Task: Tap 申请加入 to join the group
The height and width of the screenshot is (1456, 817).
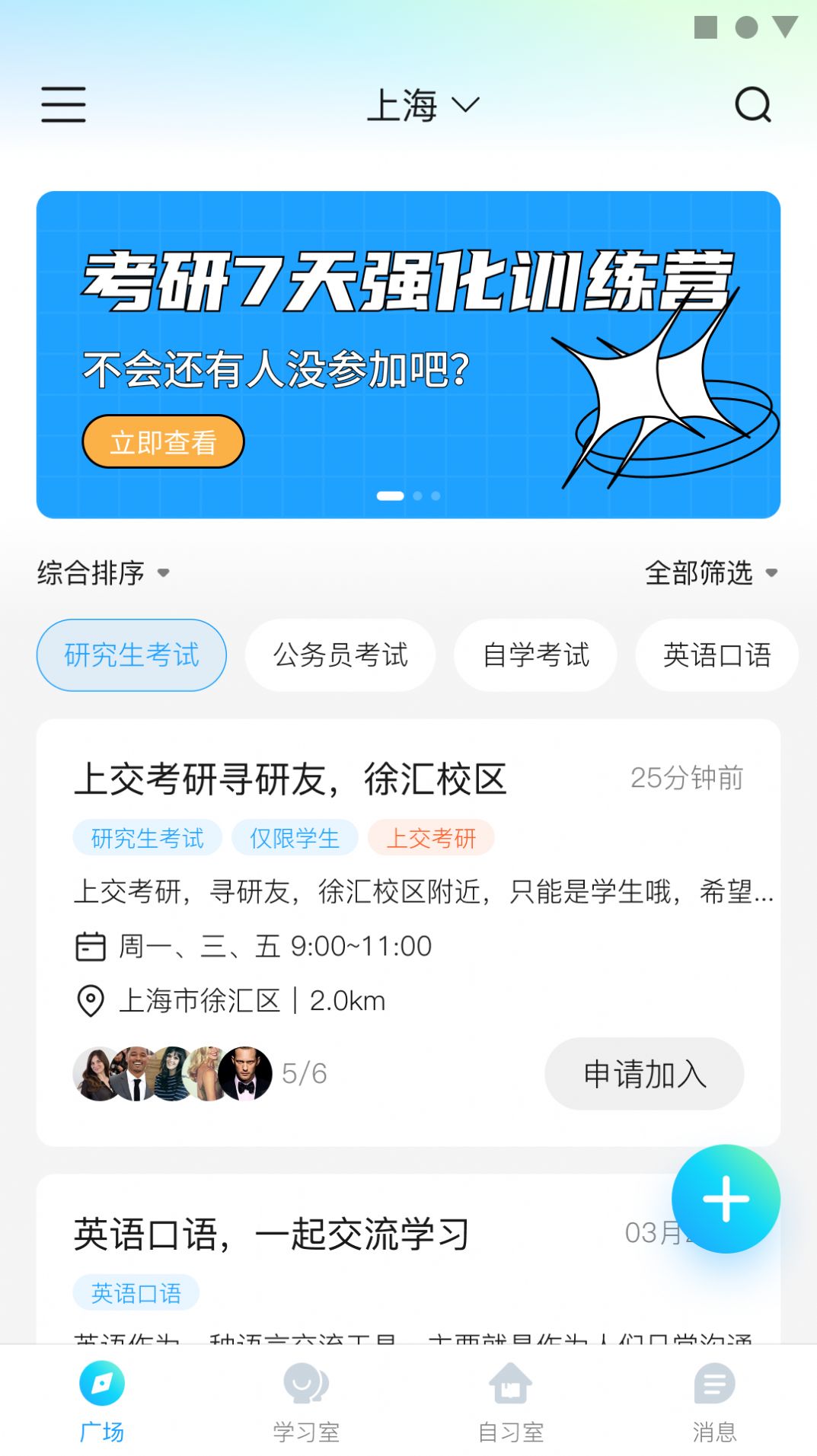Action: tap(644, 1074)
